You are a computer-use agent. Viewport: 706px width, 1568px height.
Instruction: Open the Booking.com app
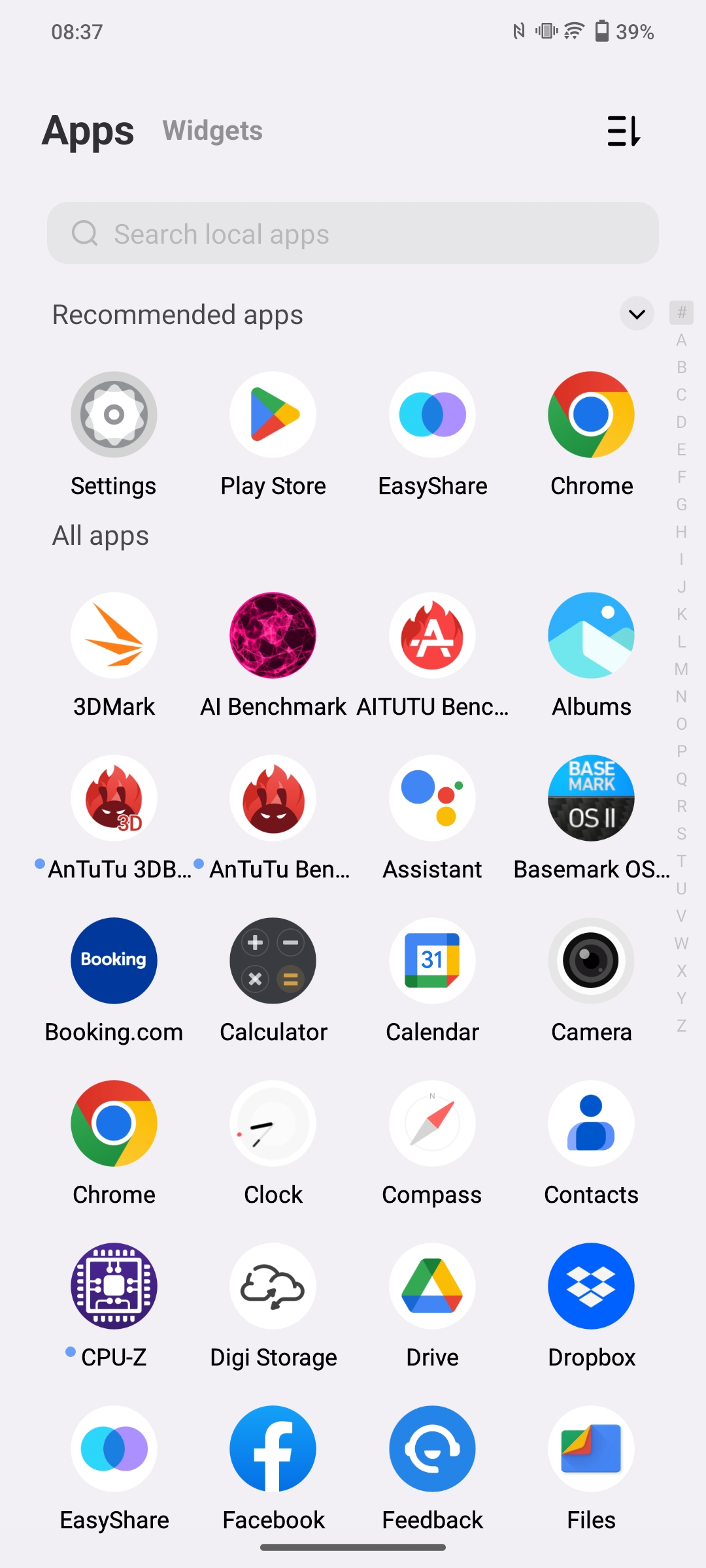114,961
